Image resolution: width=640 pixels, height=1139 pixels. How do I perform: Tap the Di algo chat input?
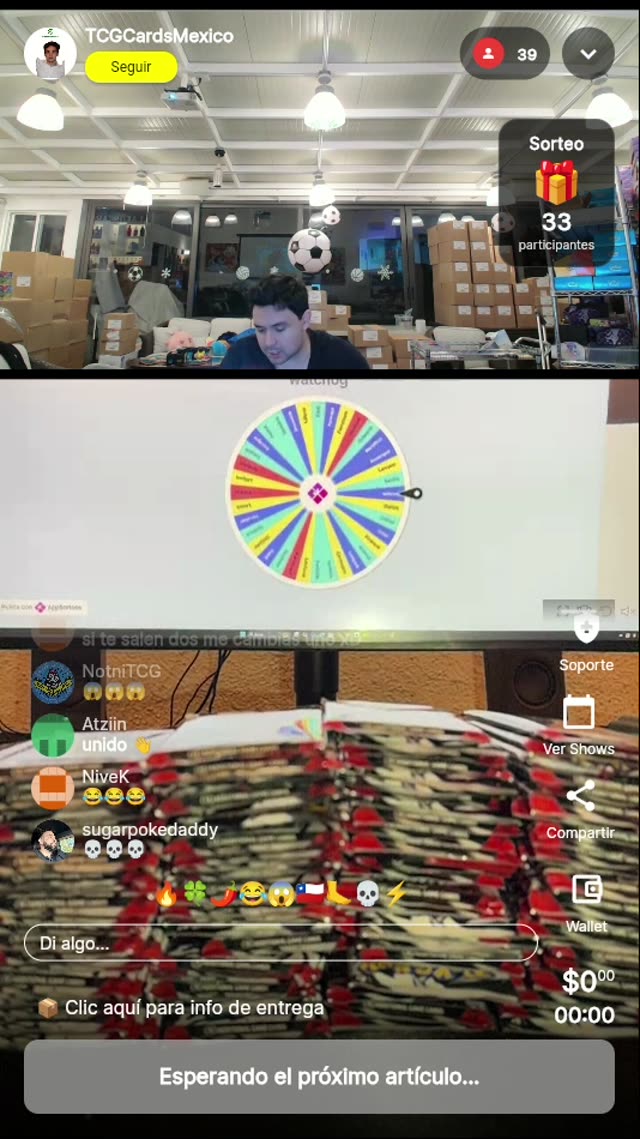(280, 942)
